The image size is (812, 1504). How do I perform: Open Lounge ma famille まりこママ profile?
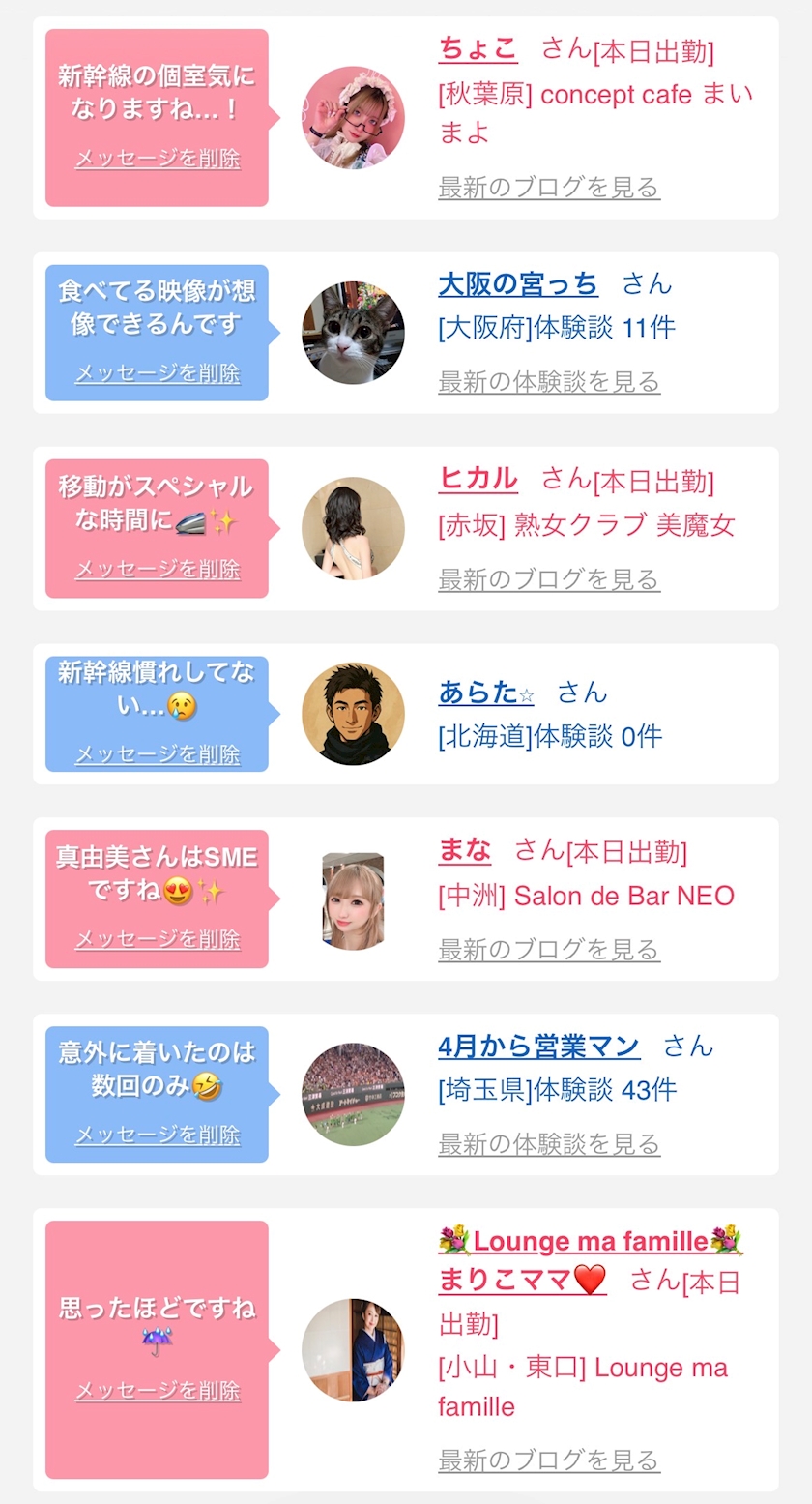click(591, 1260)
